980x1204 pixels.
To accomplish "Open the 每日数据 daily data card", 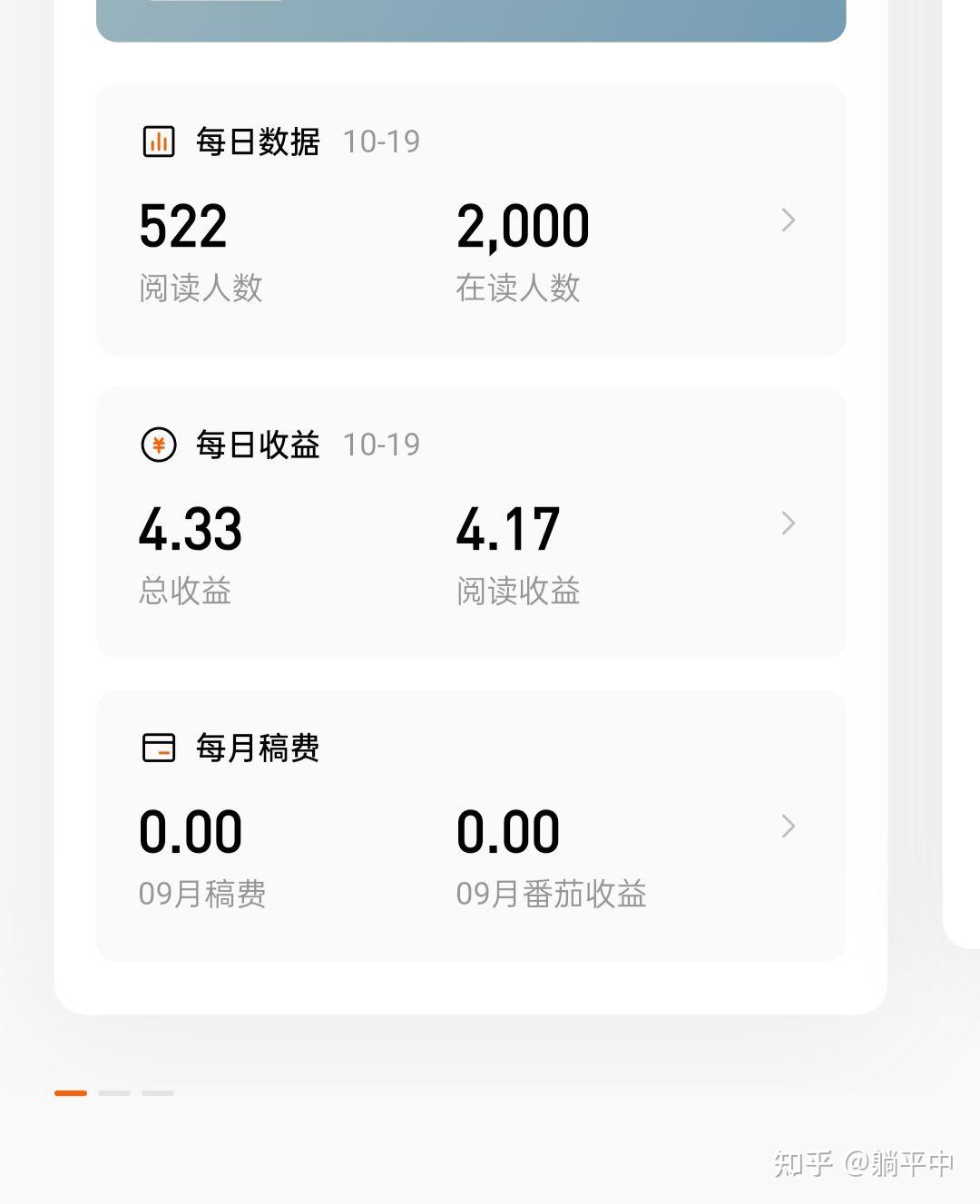I will coord(470,220).
